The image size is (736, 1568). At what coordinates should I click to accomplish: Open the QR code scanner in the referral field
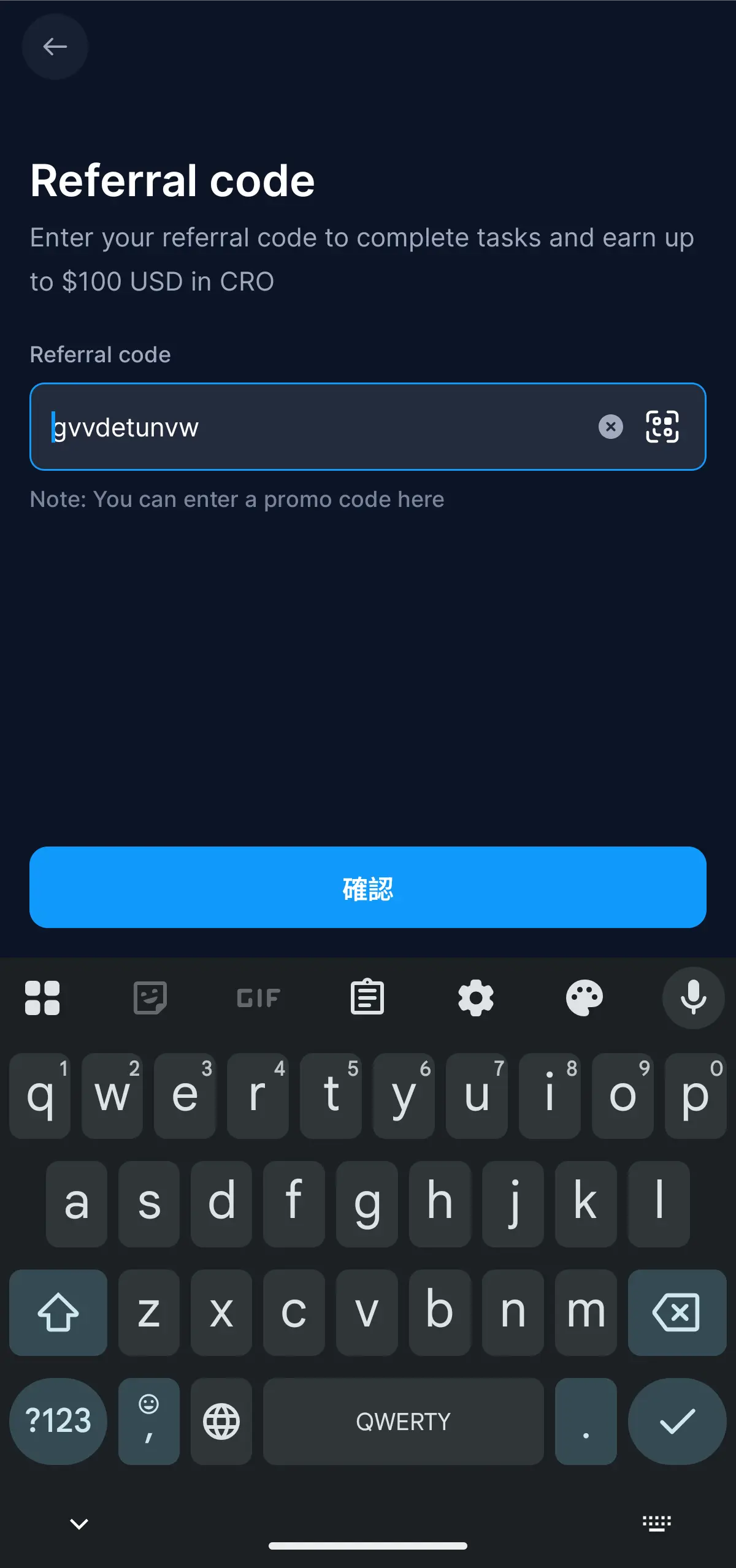pos(662,427)
